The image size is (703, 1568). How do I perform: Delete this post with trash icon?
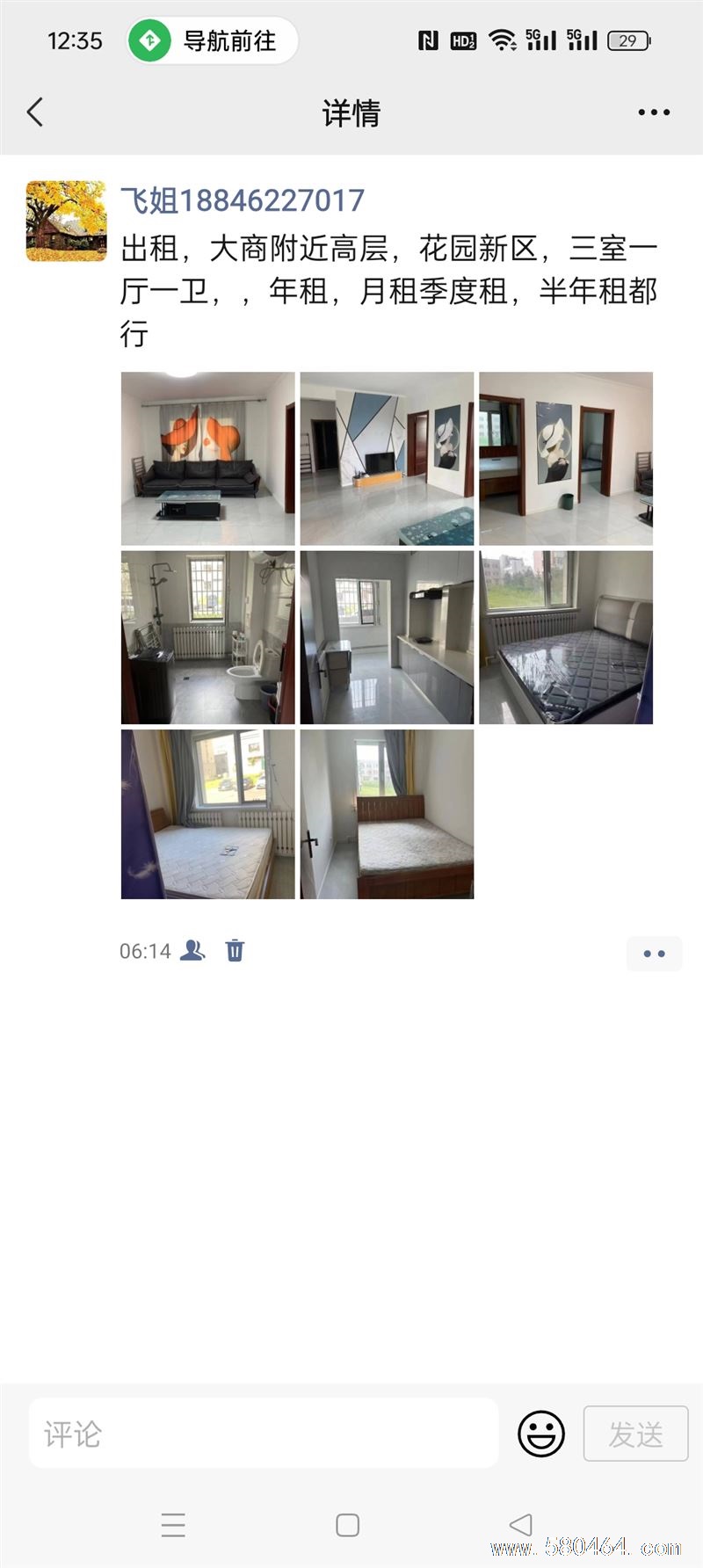[x=235, y=951]
